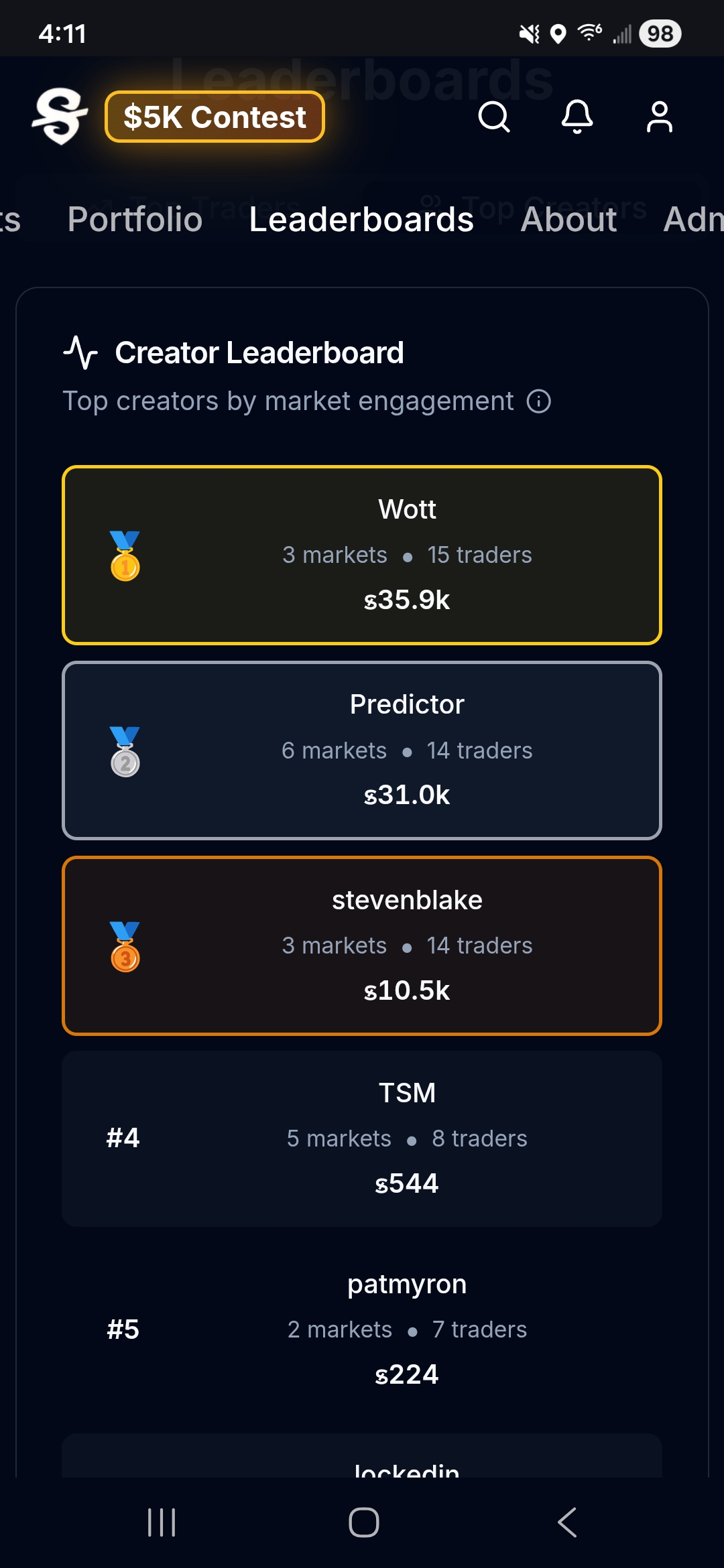The image size is (724, 1568).
Task: Open TSM's leaderboard entry
Action: point(362,1138)
